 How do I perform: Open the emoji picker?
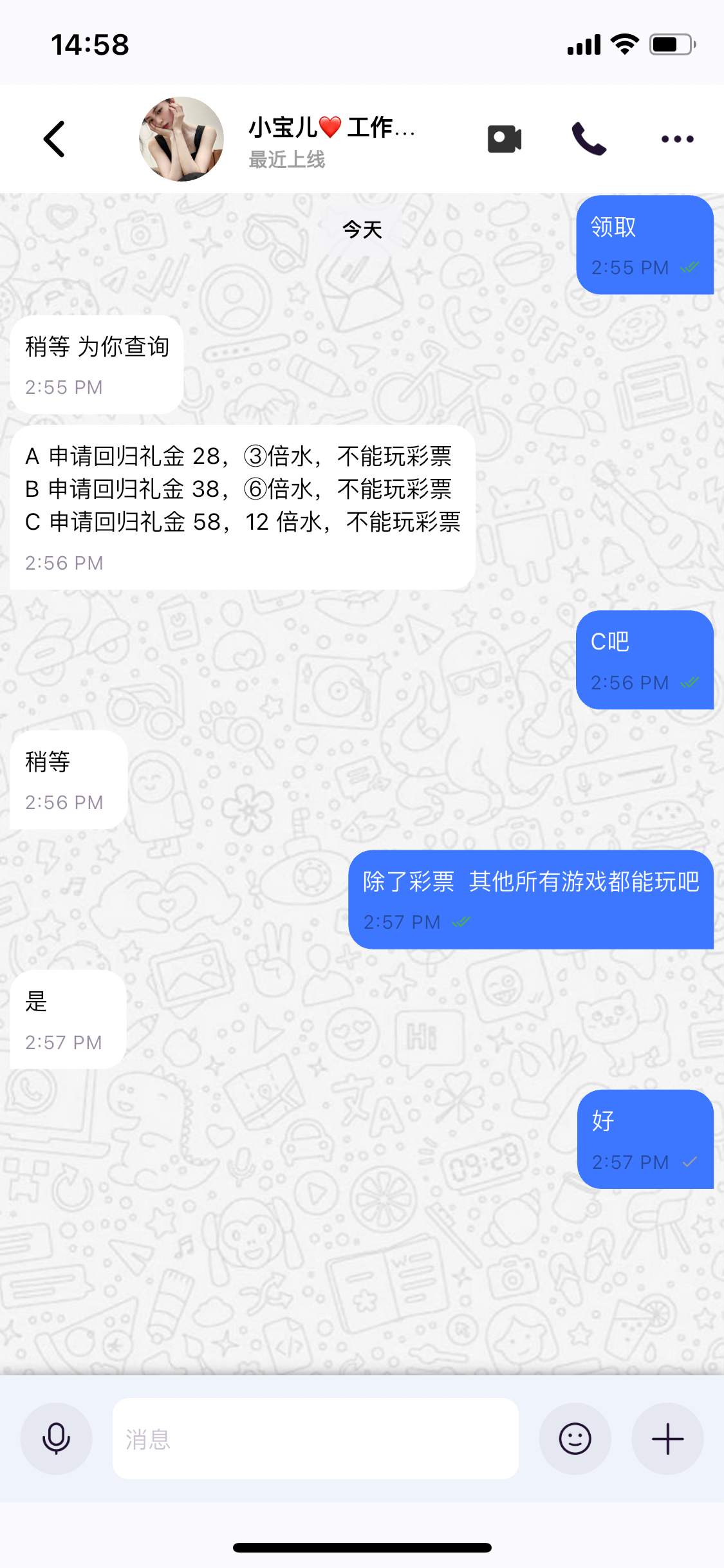click(575, 1439)
